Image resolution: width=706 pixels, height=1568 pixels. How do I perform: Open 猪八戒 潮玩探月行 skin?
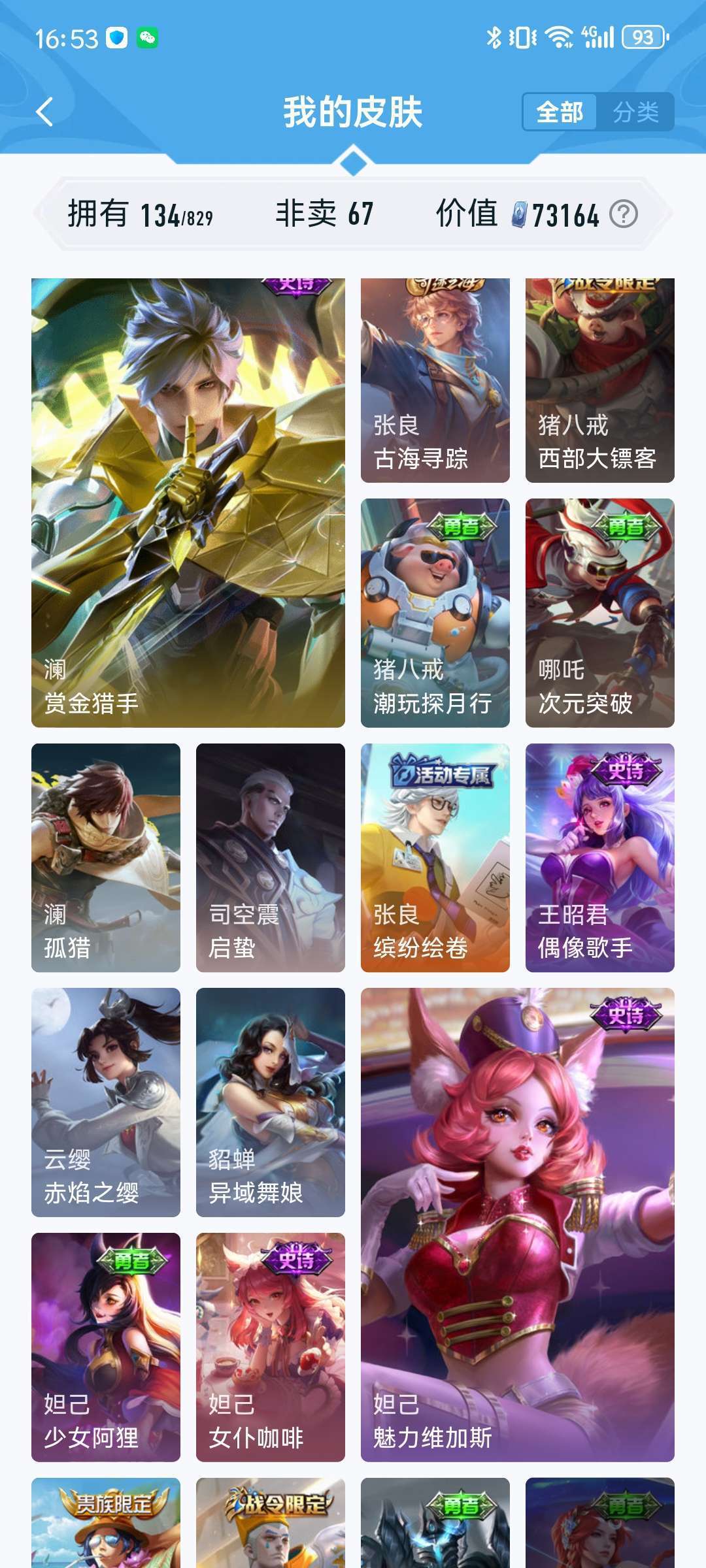(x=435, y=613)
